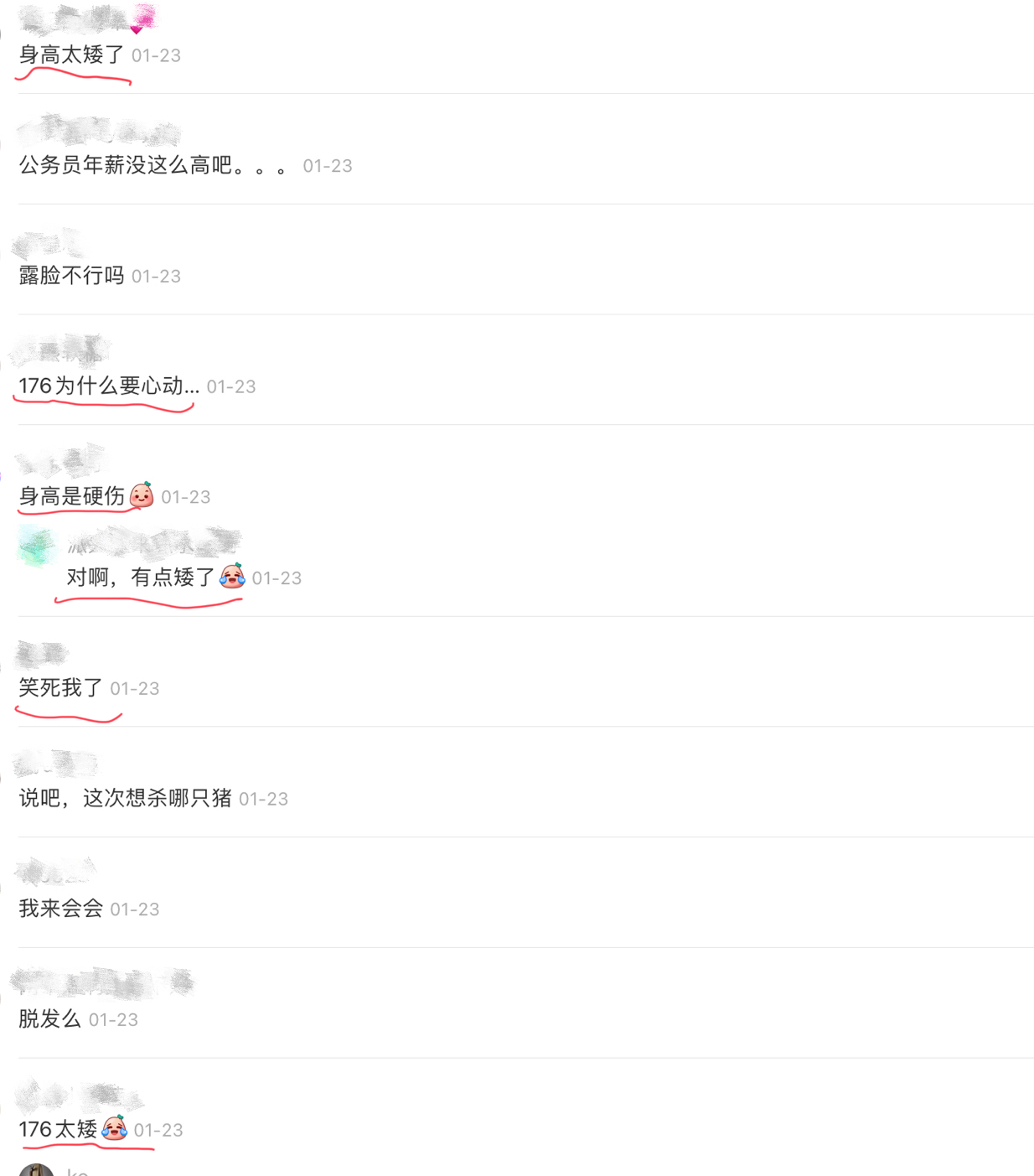The image size is (1034, 1176).
Task: Reply to the comment "脱发么"
Action: [50, 1019]
